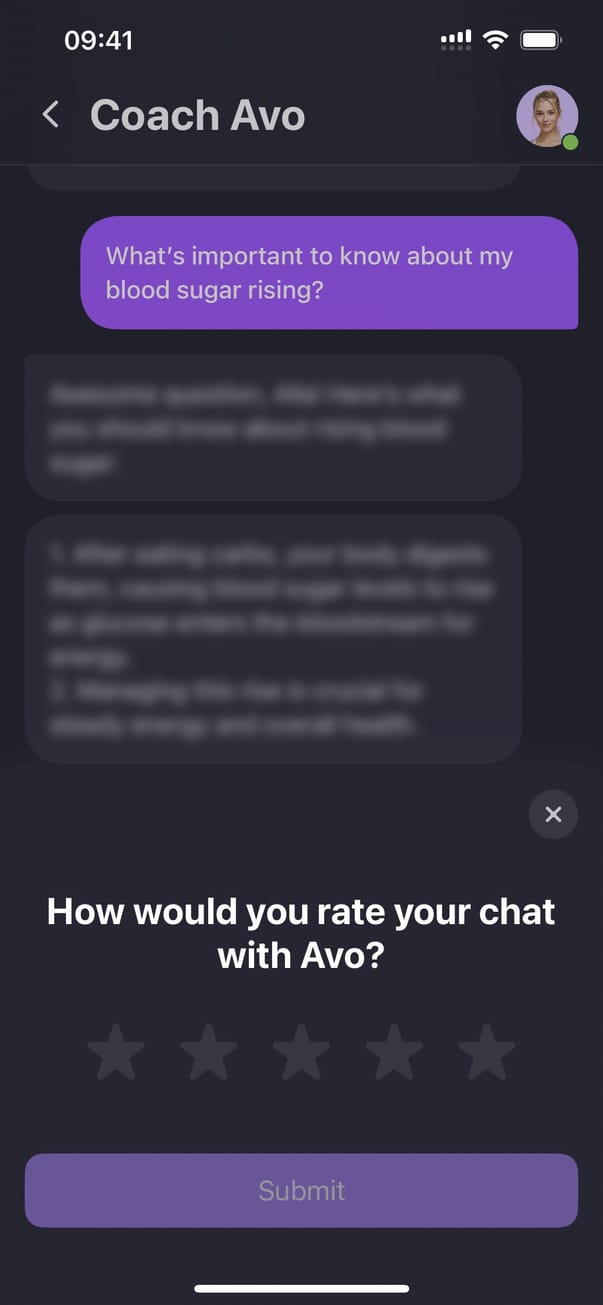
Task: Select a four-star rating
Action: point(394,1051)
